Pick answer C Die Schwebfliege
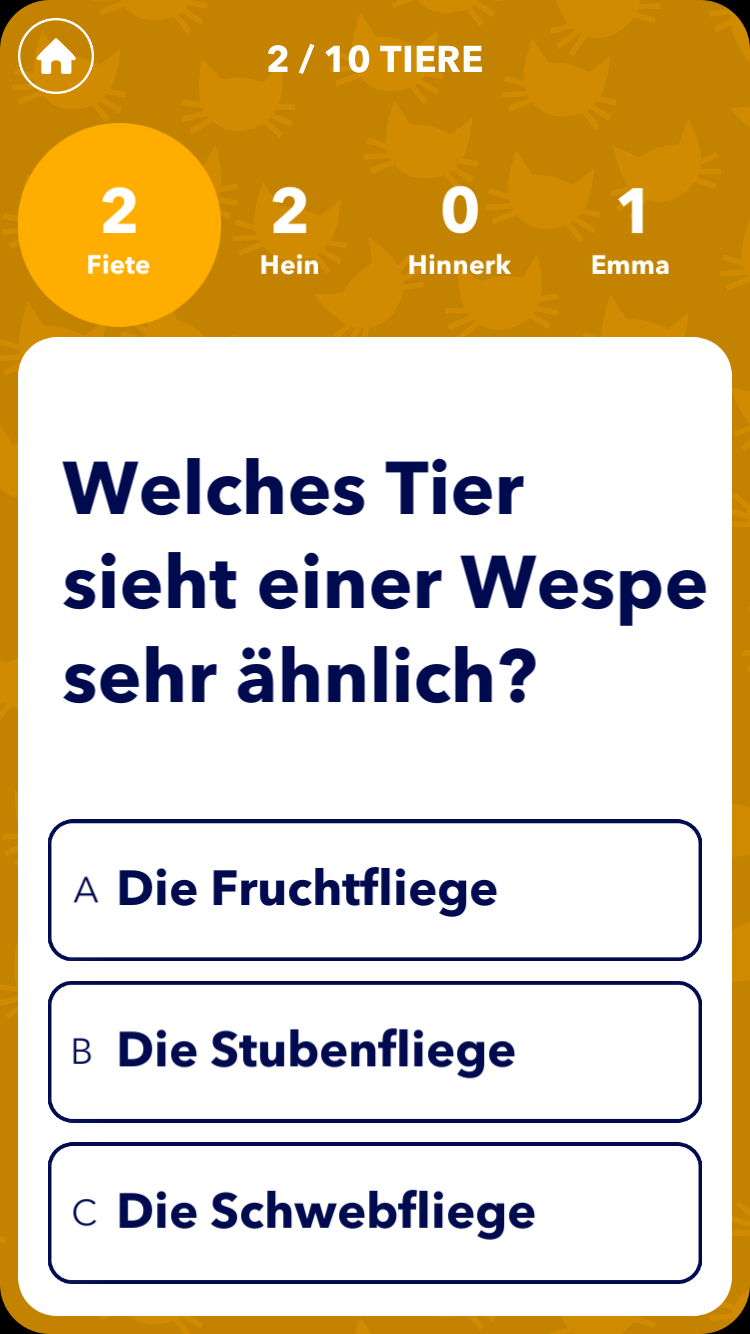Image resolution: width=750 pixels, height=1334 pixels. pyautogui.click(x=375, y=1213)
